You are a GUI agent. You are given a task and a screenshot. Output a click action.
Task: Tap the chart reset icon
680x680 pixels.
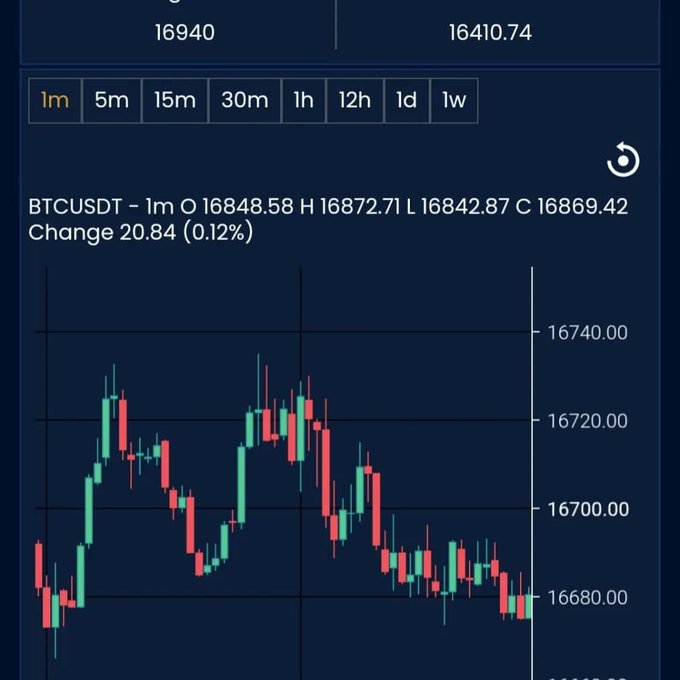(x=623, y=160)
